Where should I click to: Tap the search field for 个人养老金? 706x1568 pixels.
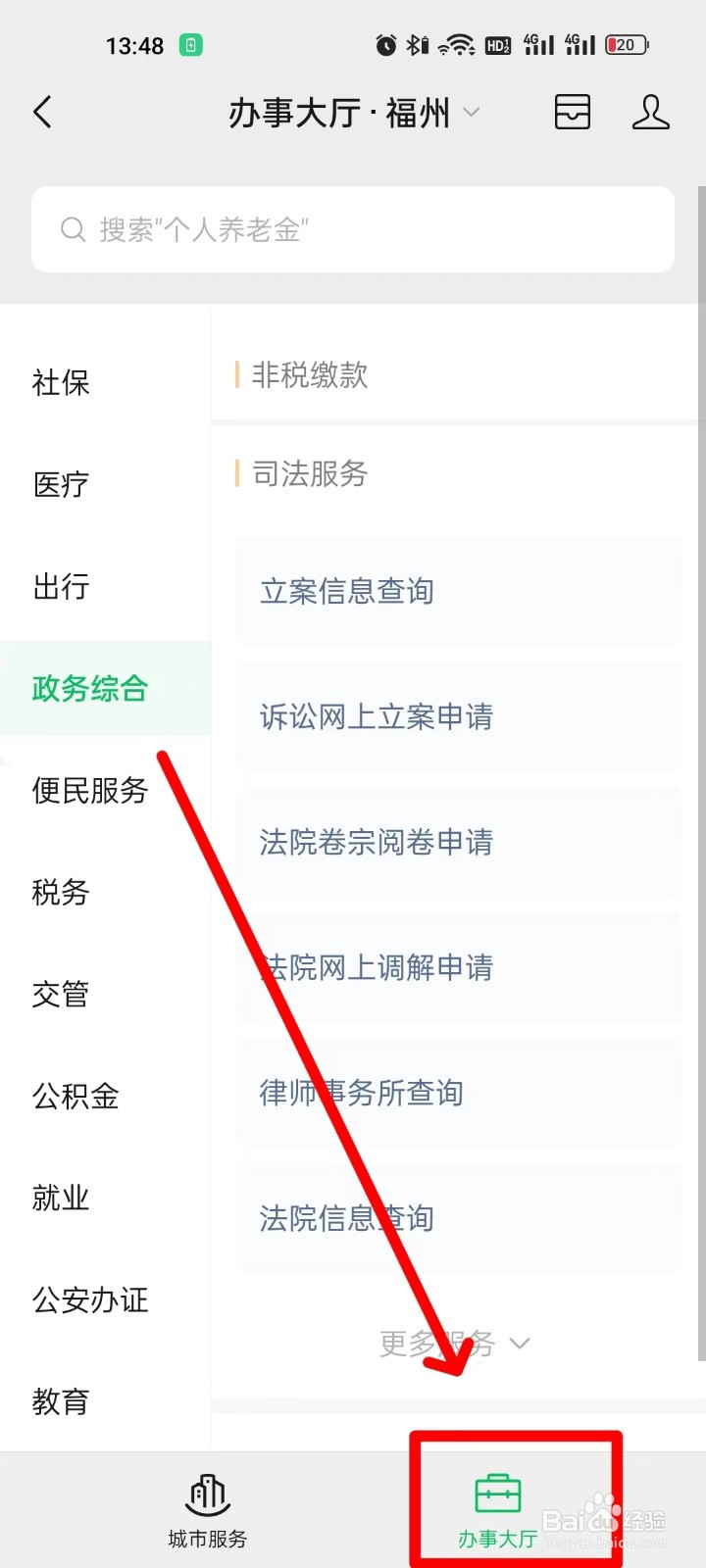pyautogui.click(x=353, y=229)
